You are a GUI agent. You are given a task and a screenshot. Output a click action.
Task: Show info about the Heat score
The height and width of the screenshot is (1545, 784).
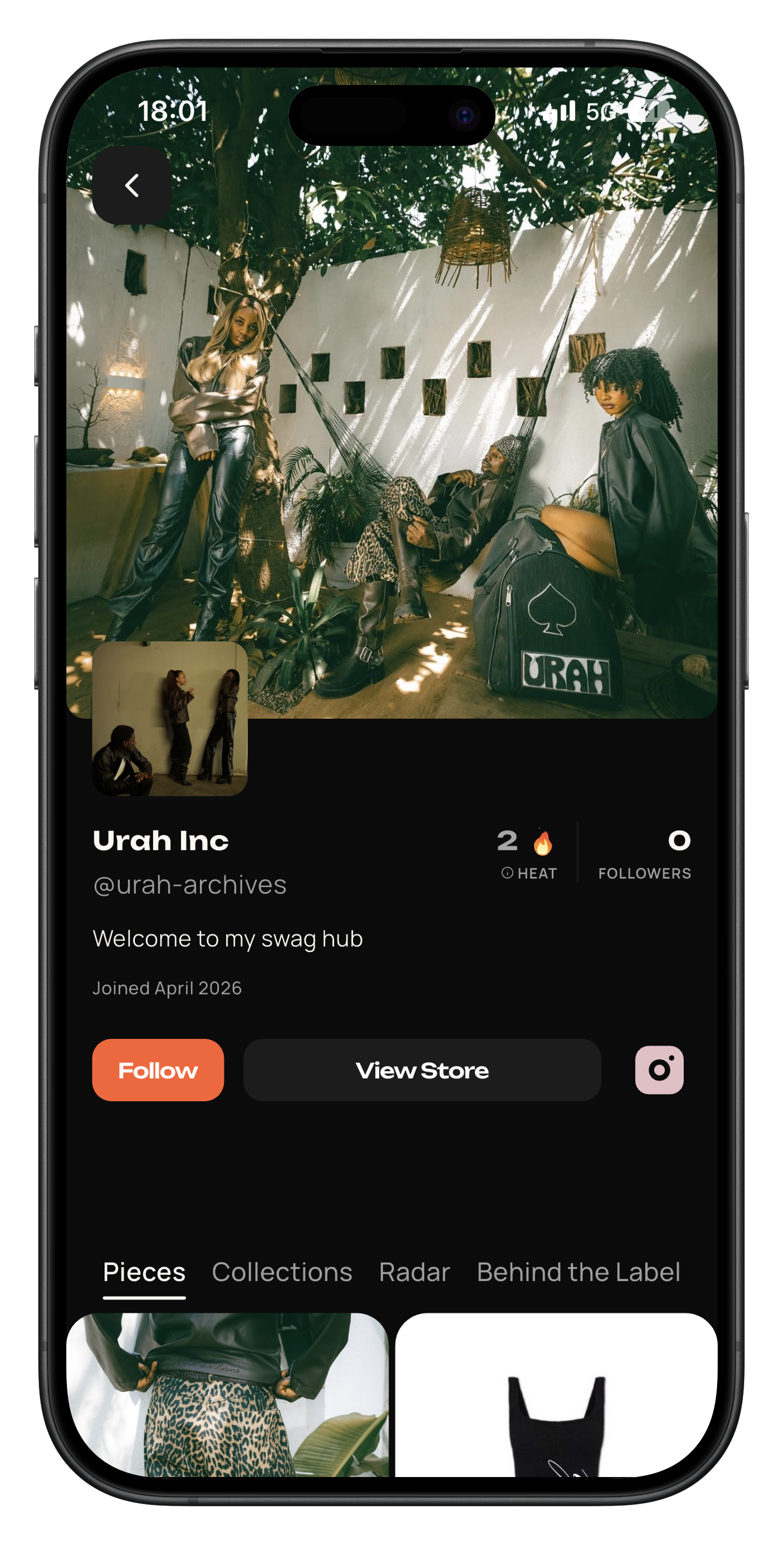[x=507, y=873]
